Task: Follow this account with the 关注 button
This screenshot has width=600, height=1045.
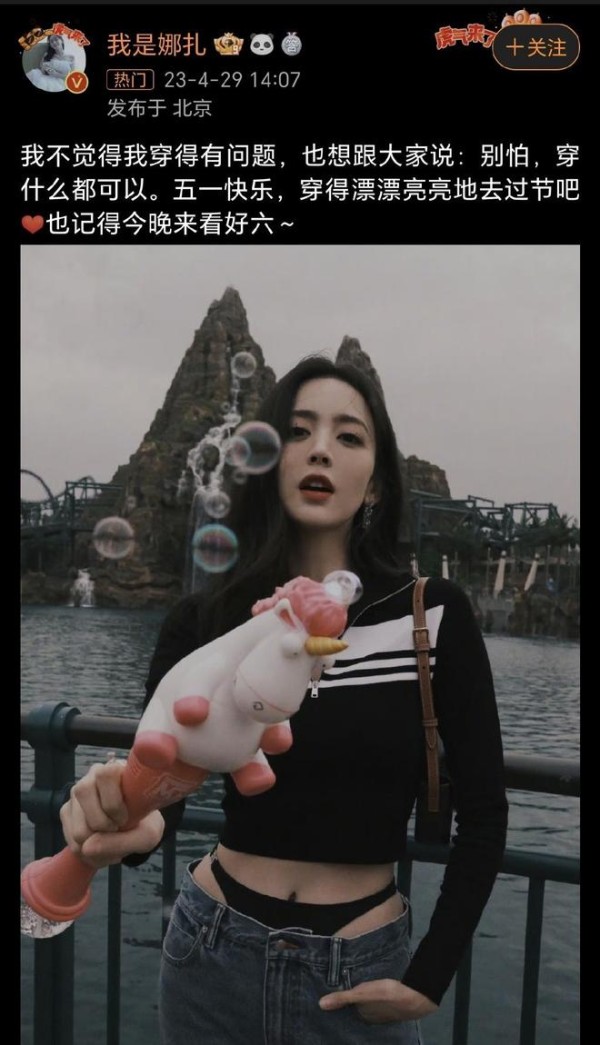Action: [x=536, y=48]
